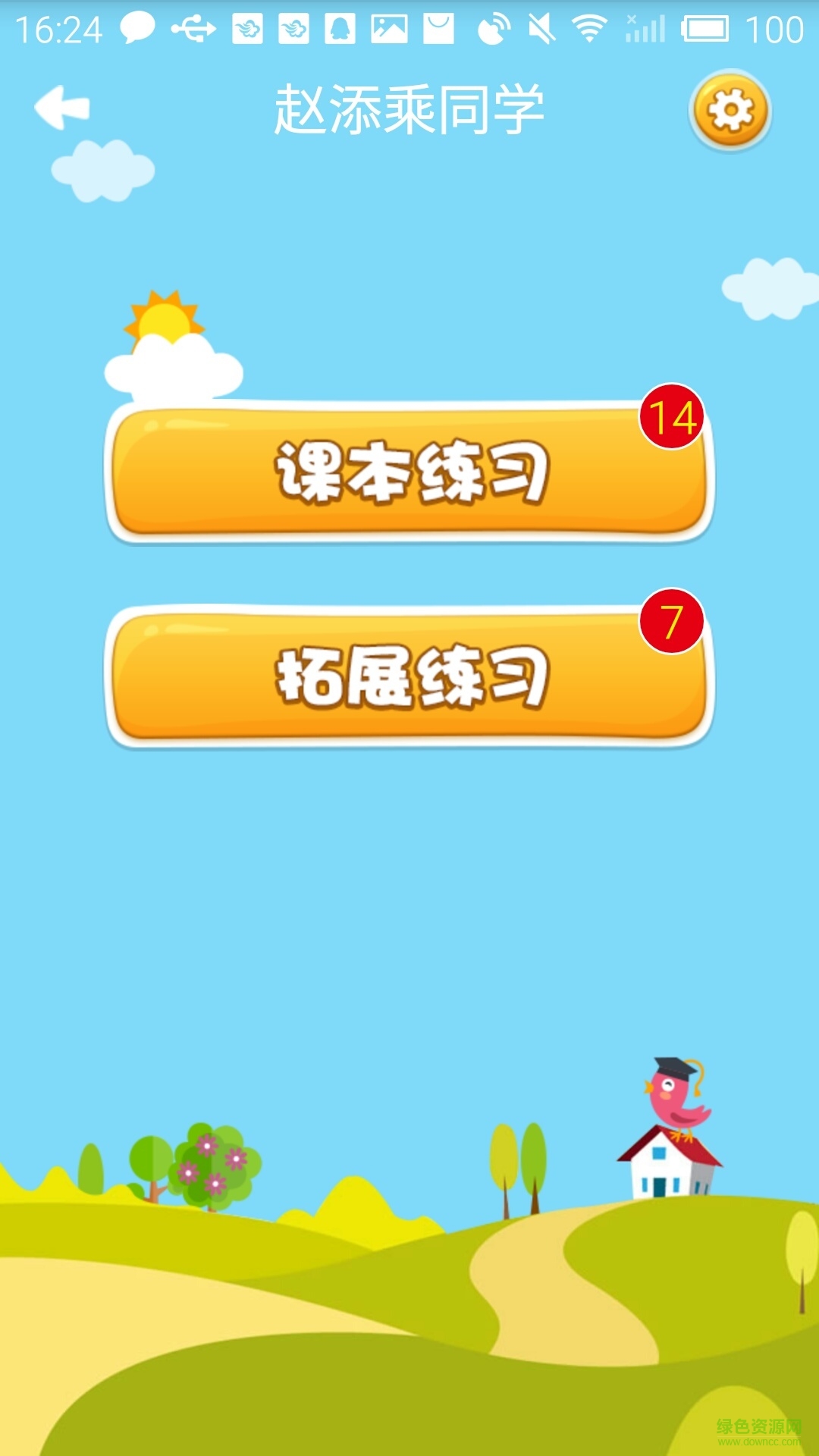
Task: Open 拓展练习 extended exercises
Action: pos(409,676)
